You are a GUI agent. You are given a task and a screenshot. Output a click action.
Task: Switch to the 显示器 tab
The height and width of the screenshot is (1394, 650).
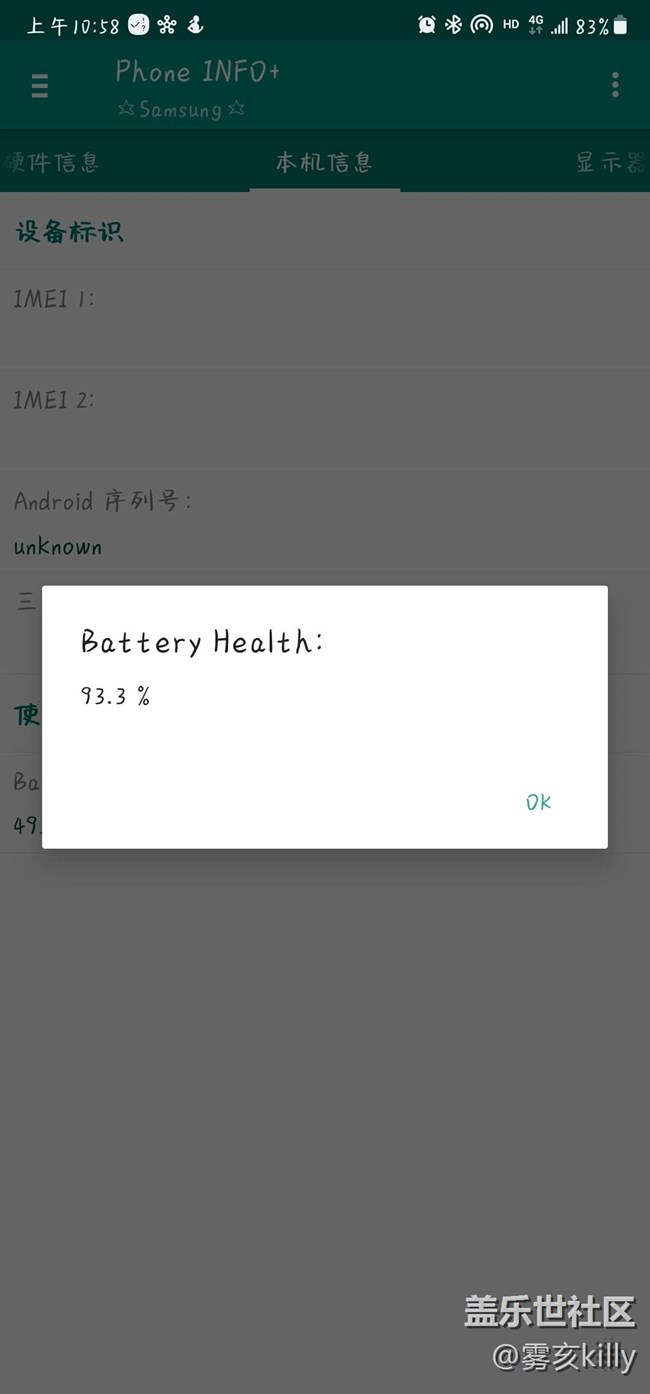610,162
